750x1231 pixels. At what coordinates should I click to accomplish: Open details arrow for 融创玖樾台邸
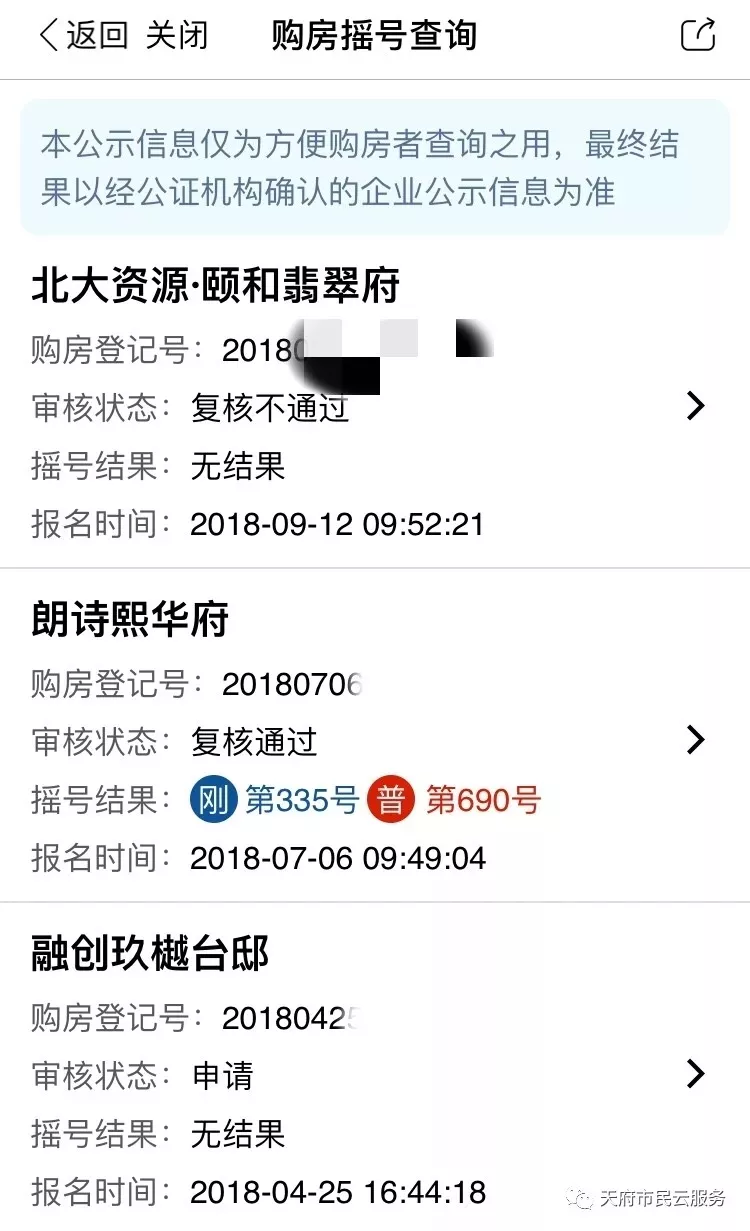[x=696, y=1074]
